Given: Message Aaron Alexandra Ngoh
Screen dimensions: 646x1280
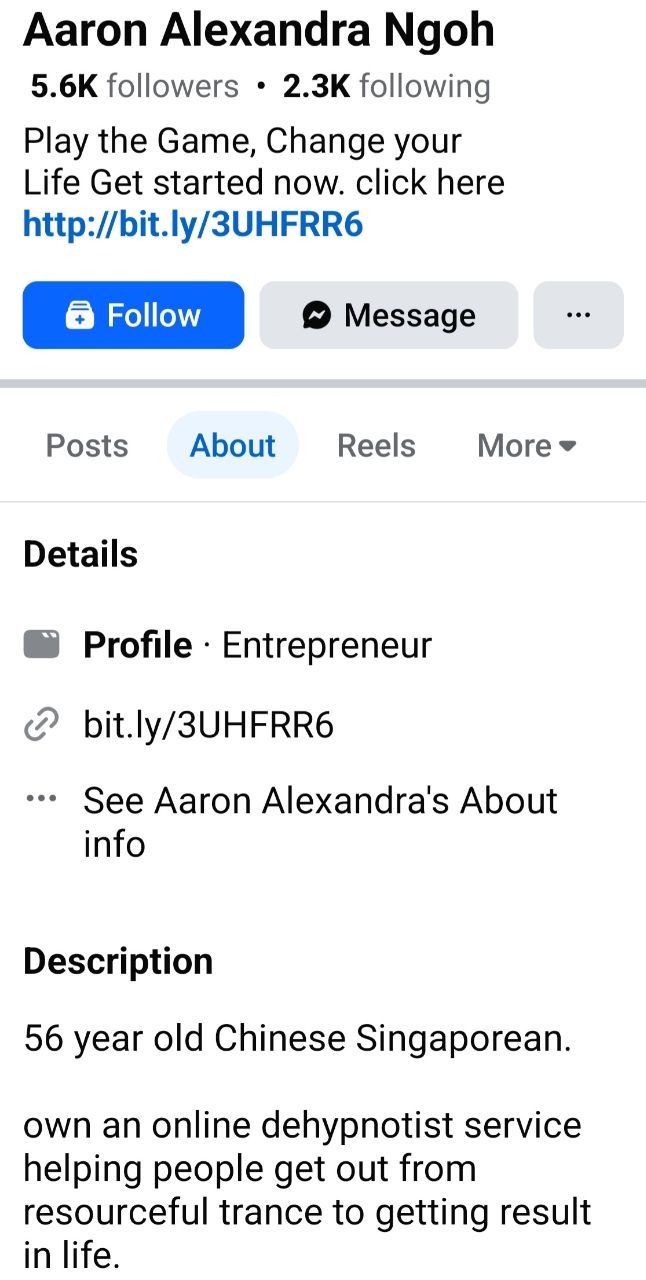Looking at the screenshot, I should (389, 315).
